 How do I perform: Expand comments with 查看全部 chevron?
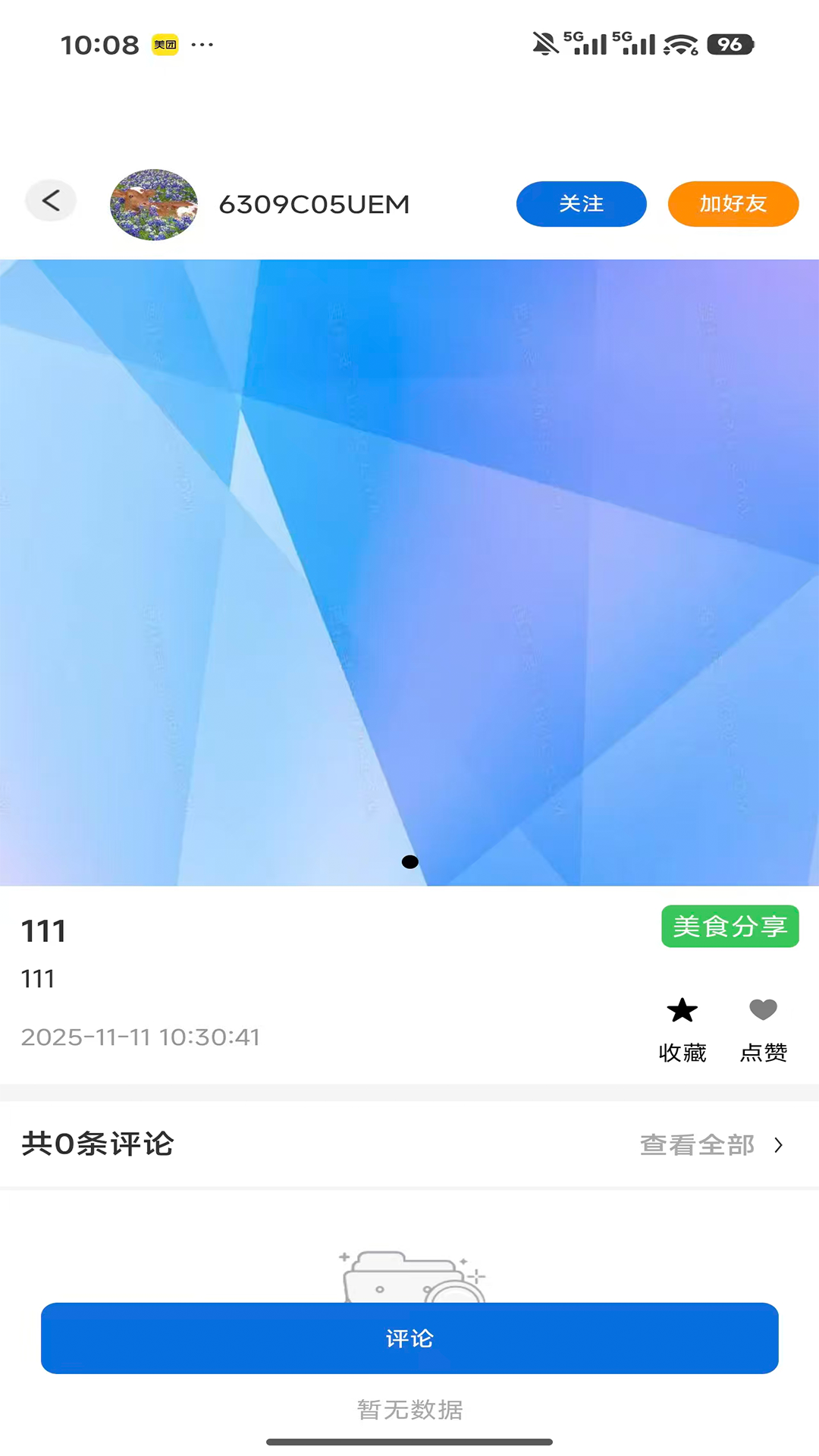click(x=777, y=1144)
